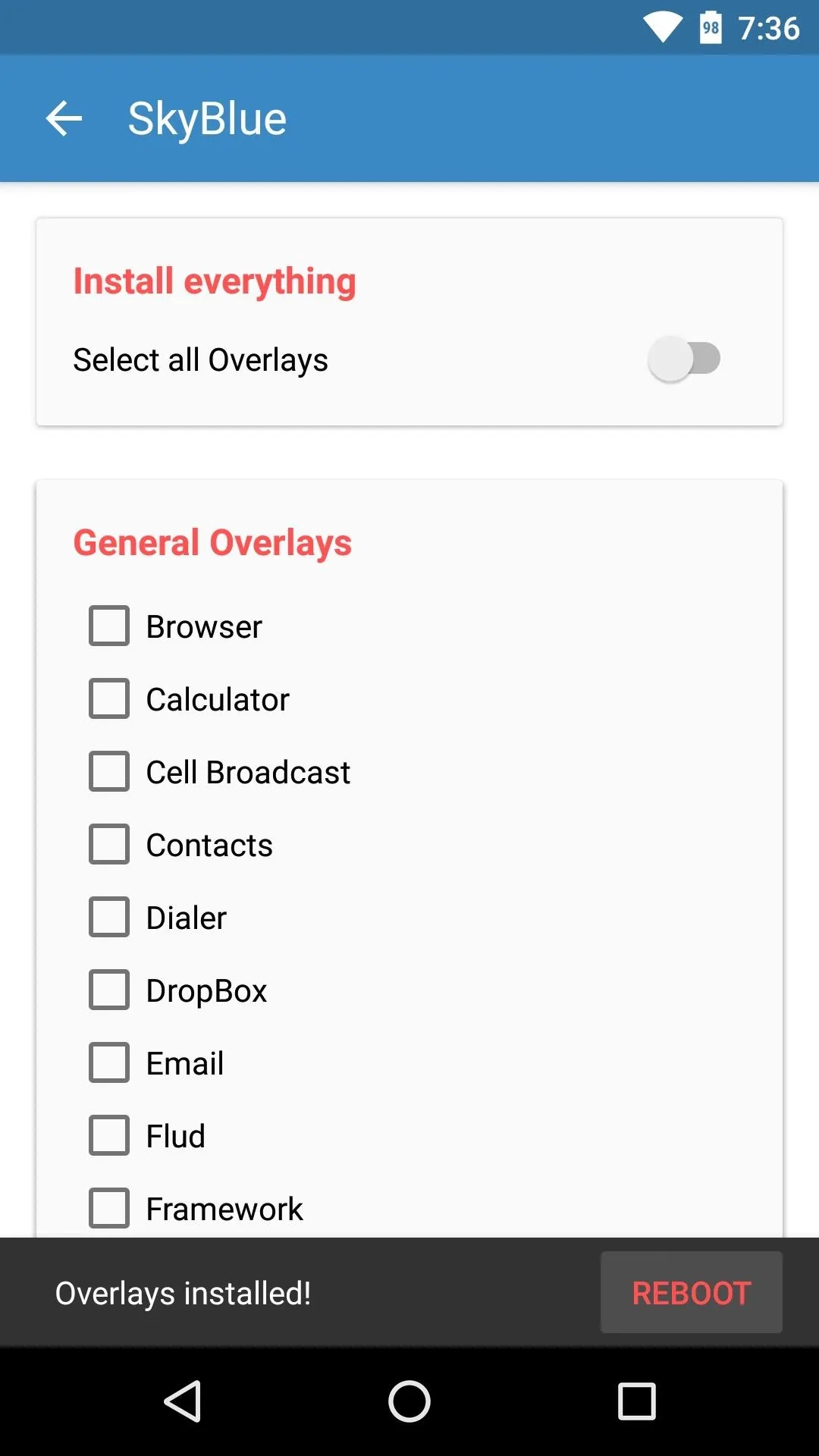Mark the Email overlay checkbox
Screen dimensions: 819x1456
(x=109, y=1062)
